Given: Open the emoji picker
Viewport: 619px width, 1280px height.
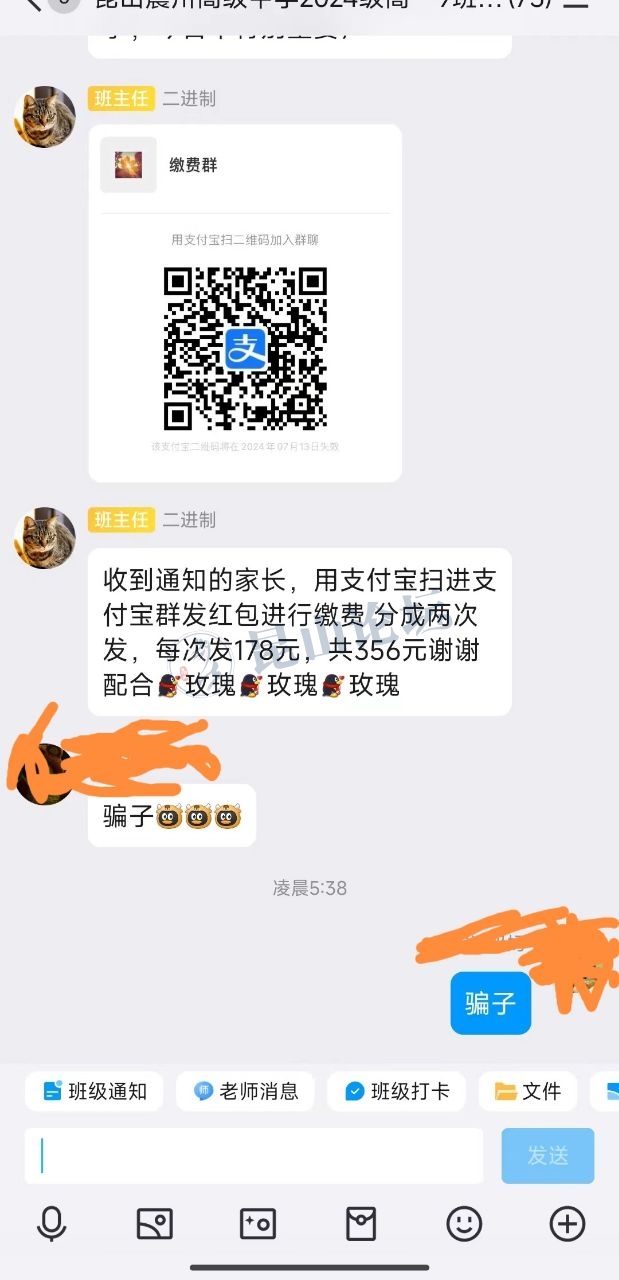Looking at the screenshot, I should (x=463, y=1223).
